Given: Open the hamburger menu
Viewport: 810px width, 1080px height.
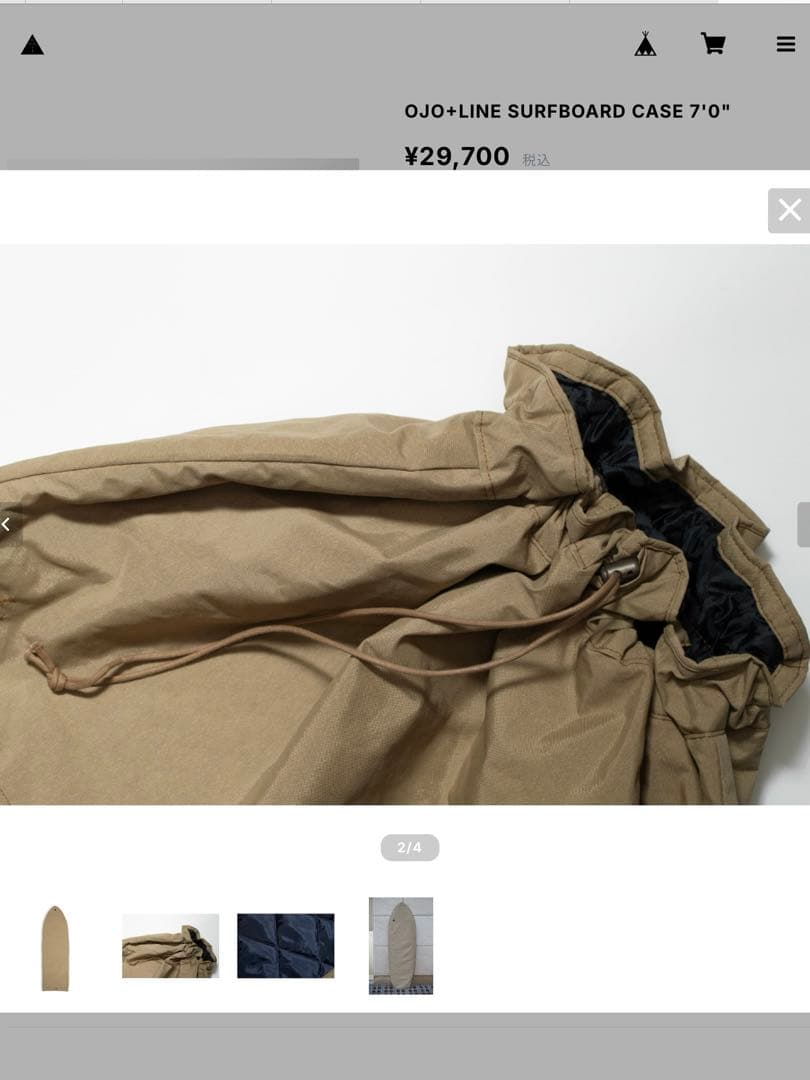Looking at the screenshot, I should 786,44.
